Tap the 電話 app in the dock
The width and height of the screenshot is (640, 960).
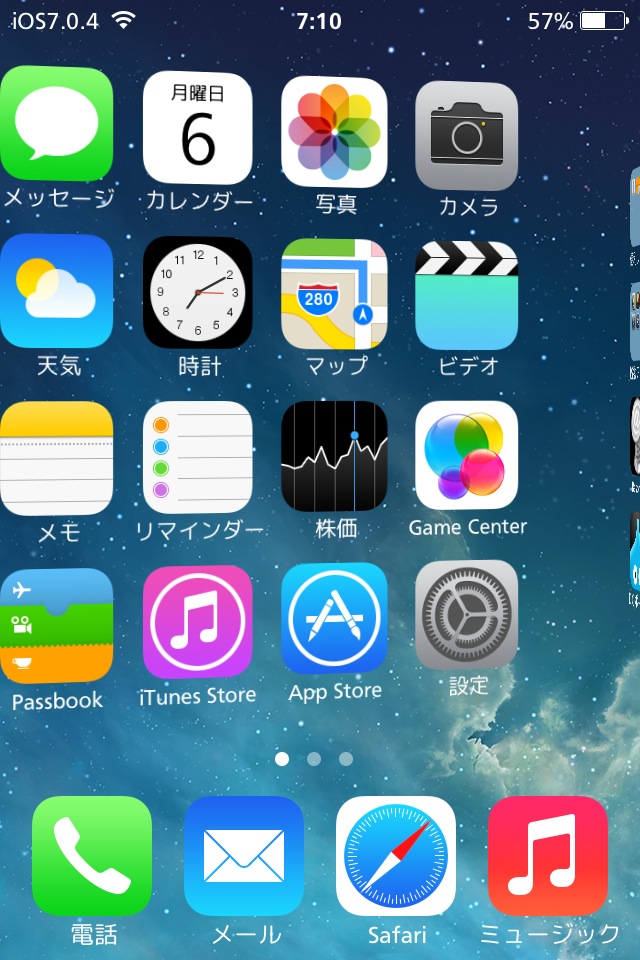92,856
